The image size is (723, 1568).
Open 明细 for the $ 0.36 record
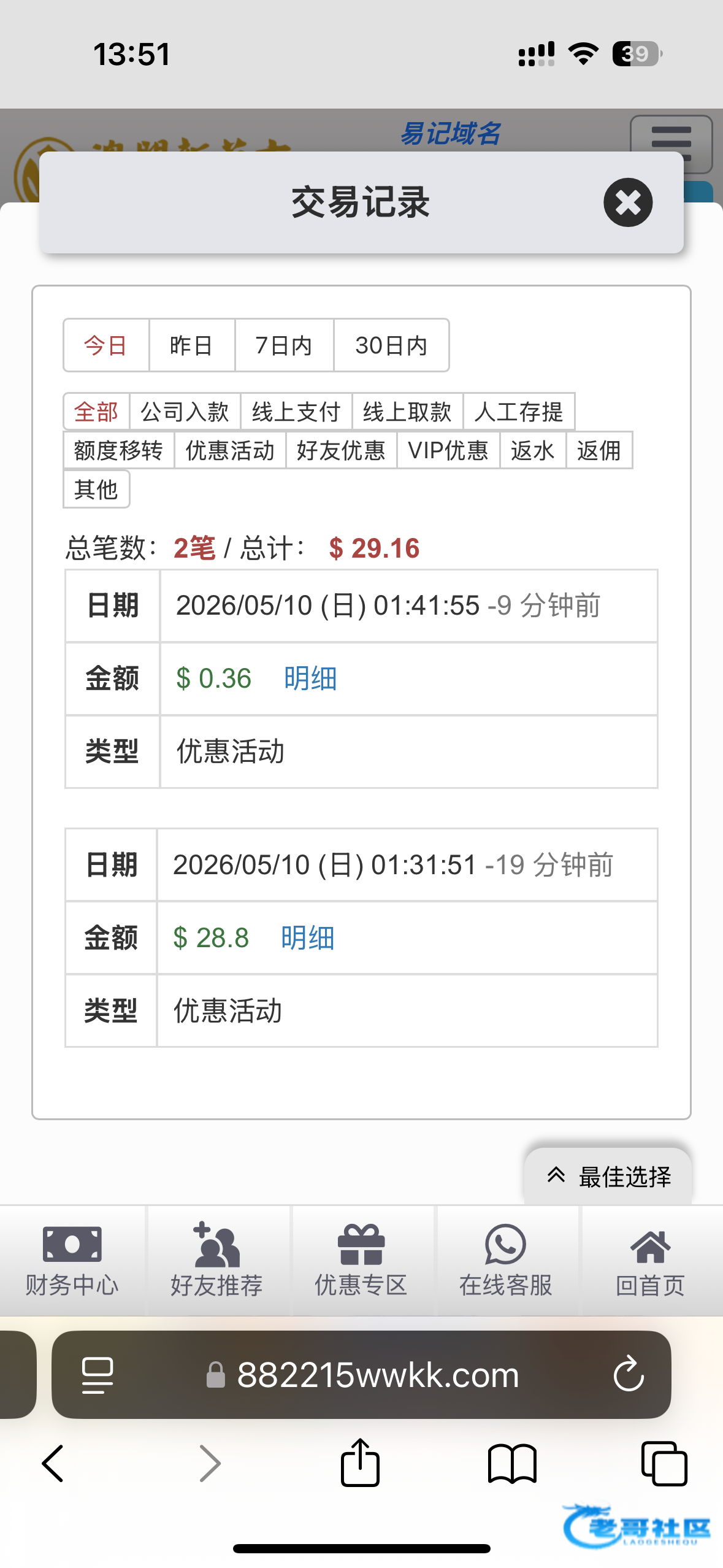coord(310,678)
